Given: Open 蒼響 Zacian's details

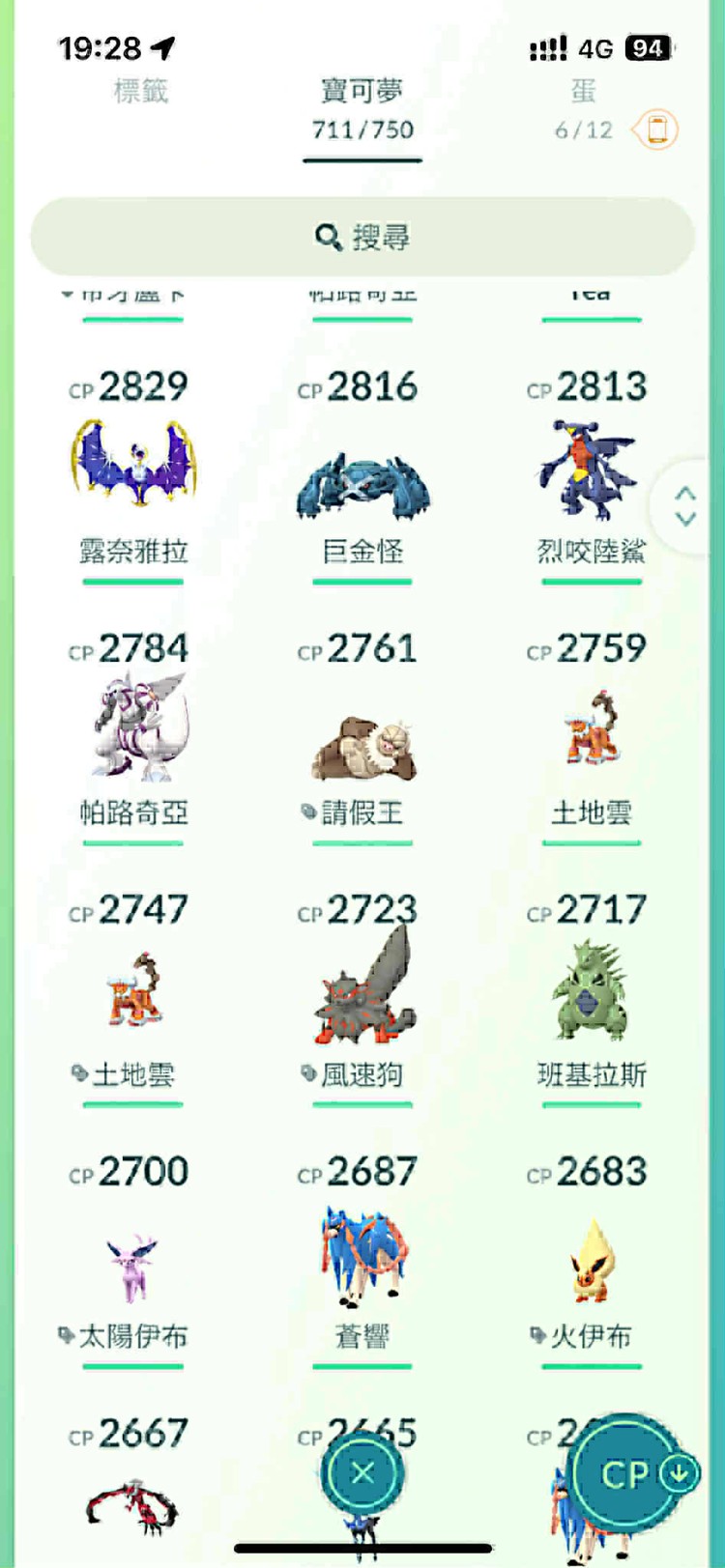Looking at the screenshot, I should [x=362, y=1251].
